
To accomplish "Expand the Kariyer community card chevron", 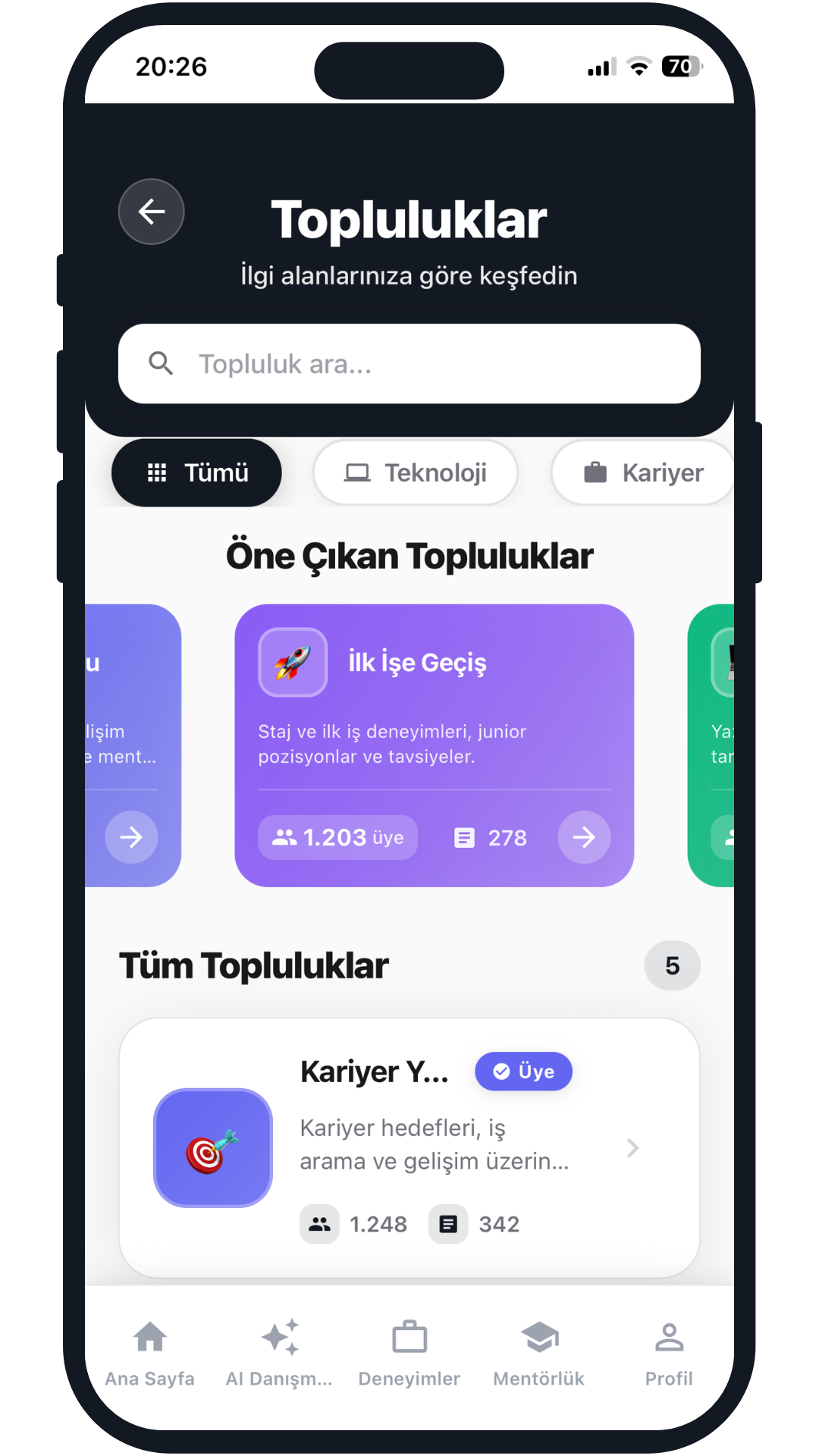I will pyautogui.click(x=632, y=1148).
